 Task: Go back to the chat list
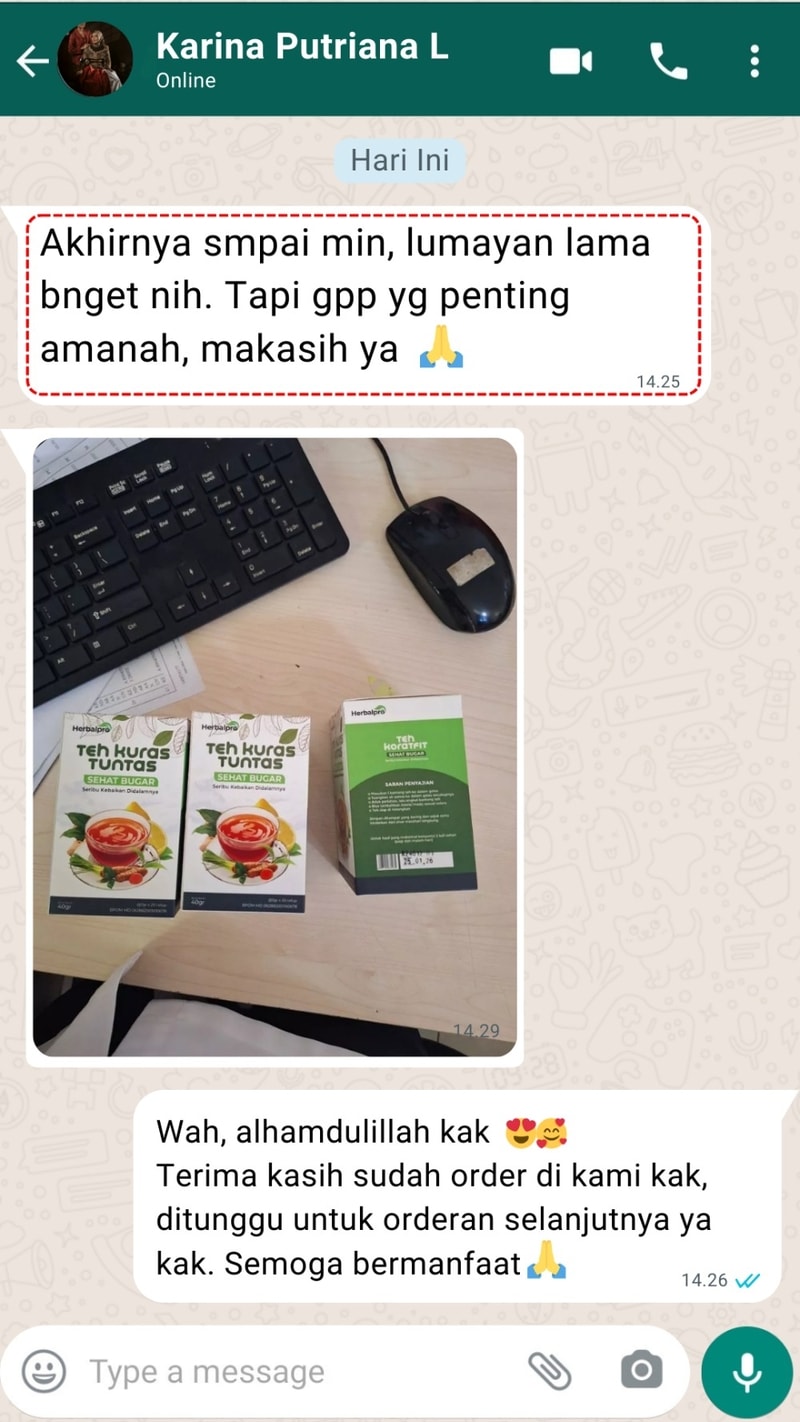click(x=32, y=60)
